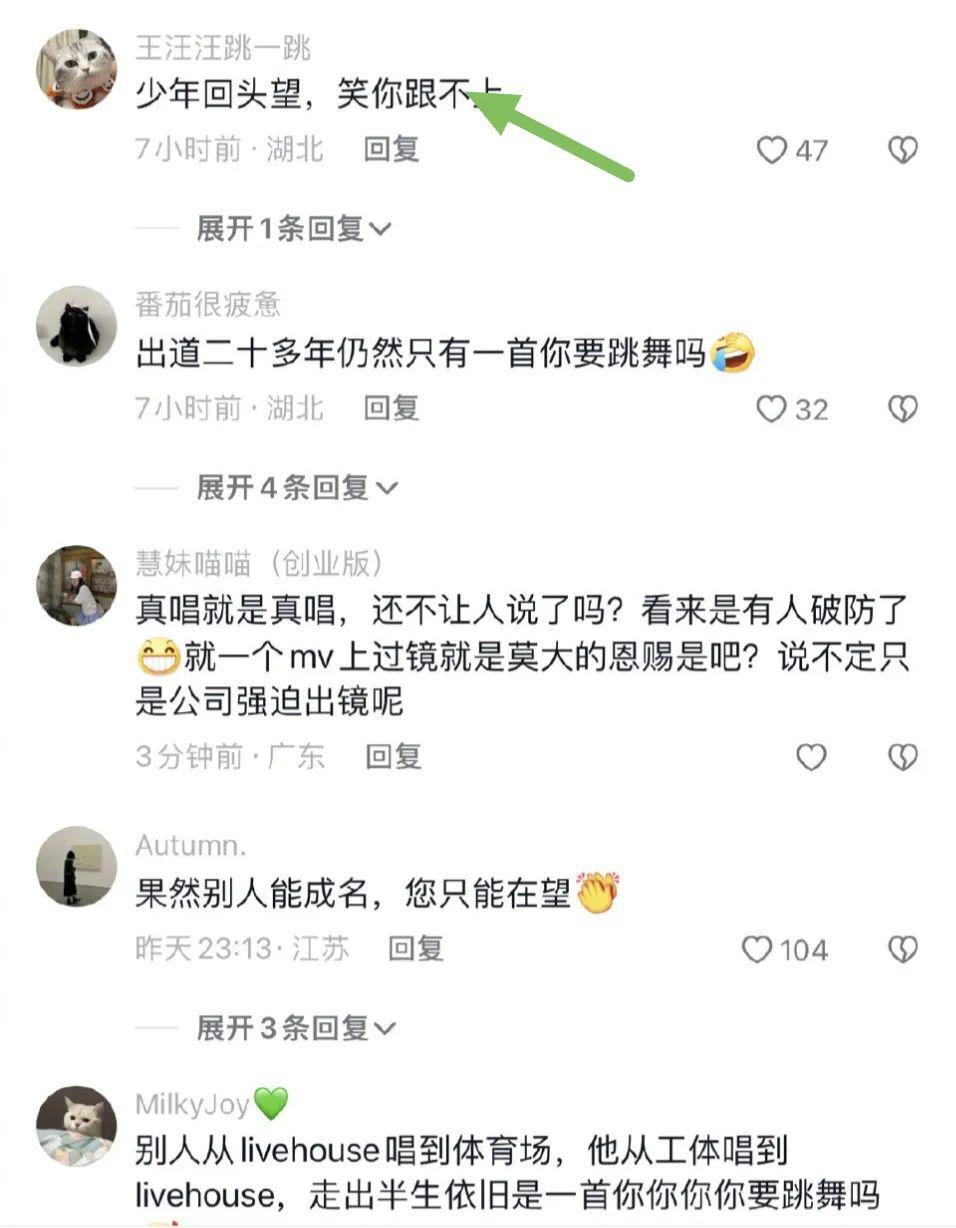Expand 1 reply under 王汪汪跳一跳's comment
The width and height of the screenshot is (956, 1228).
click(293, 228)
